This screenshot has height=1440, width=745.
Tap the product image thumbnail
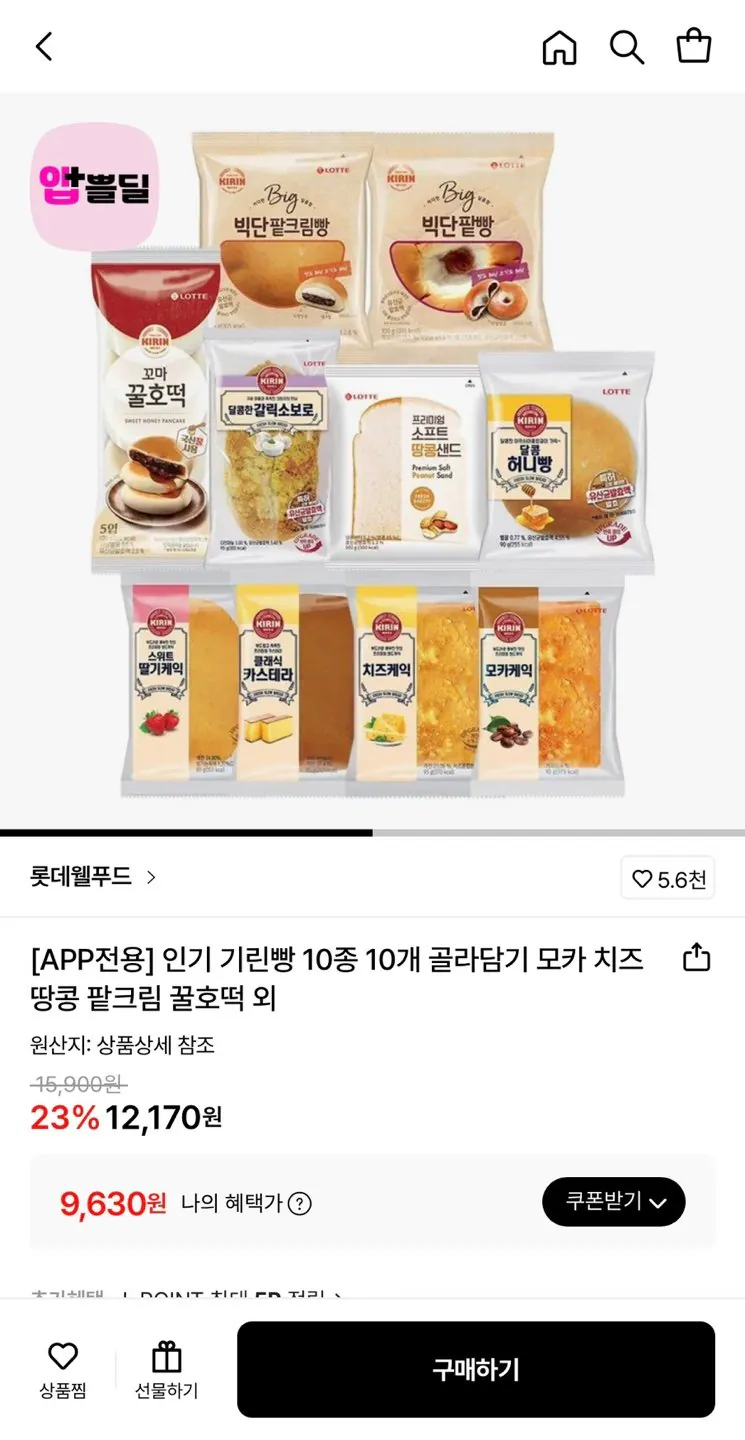372,460
